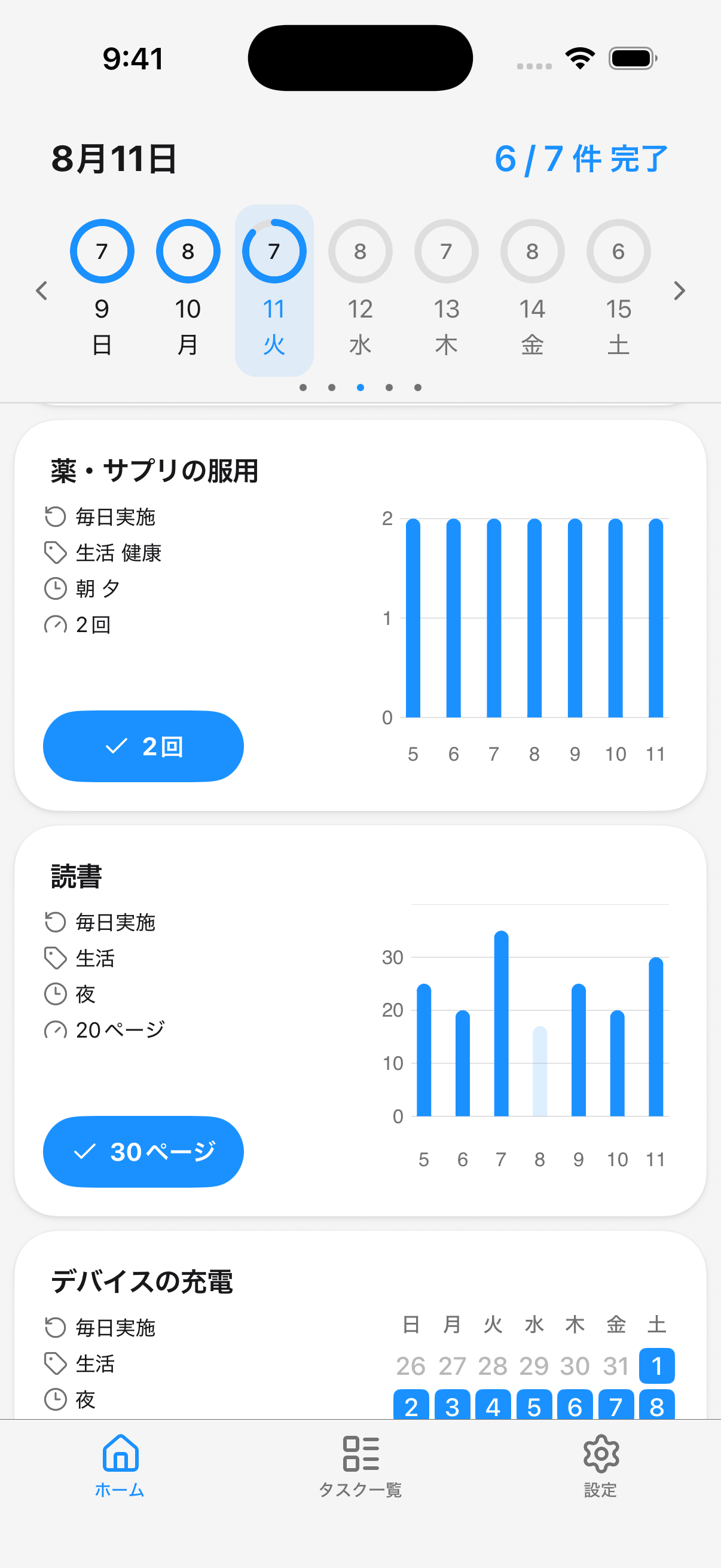Image resolution: width=721 pixels, height=1568 pixels.
Task: Open the 薬・サプリの服用 task card
Action: pyautogui.click(x=360, y=615)
